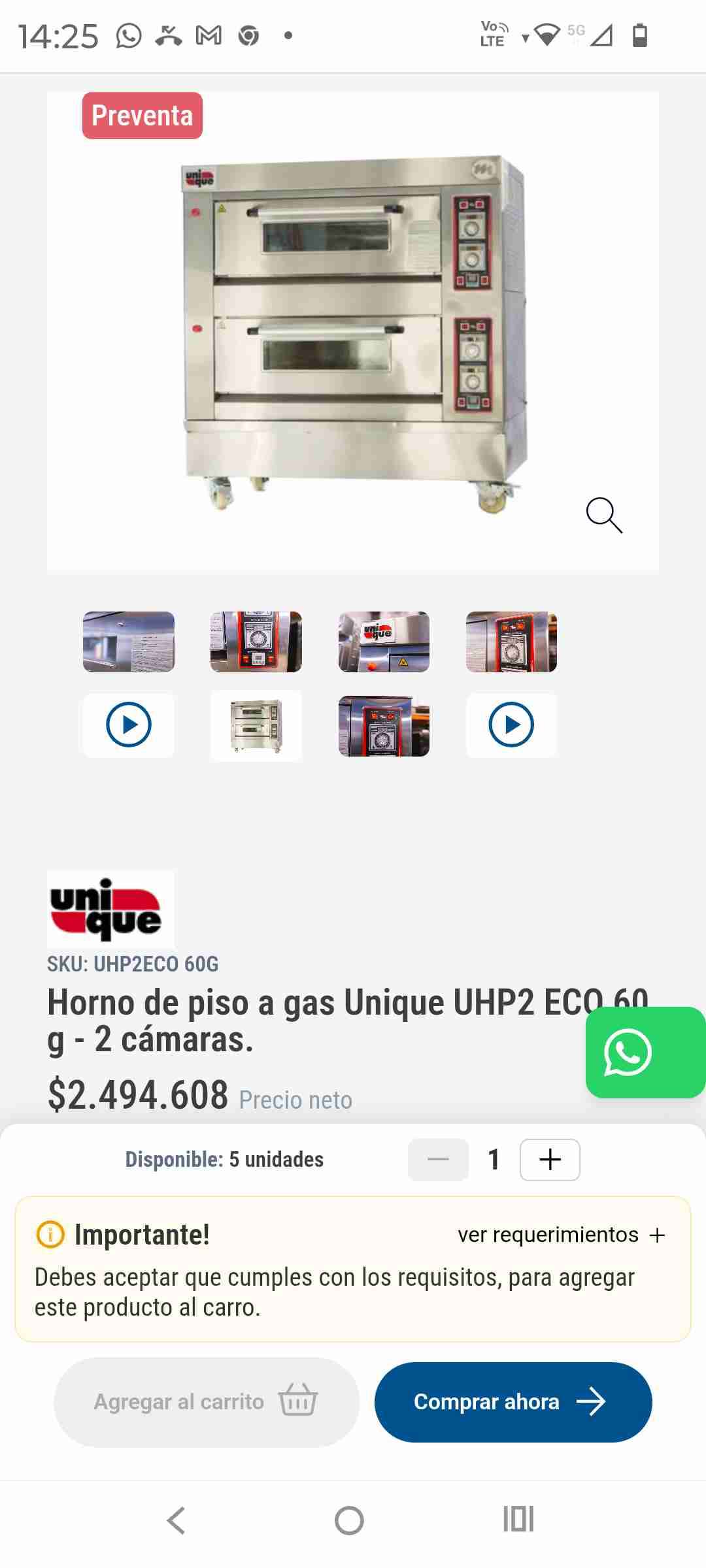Screen dimensions: 706x1568
Task: Decrease the quantity with the minus button
Action: tap(437, 1160)
